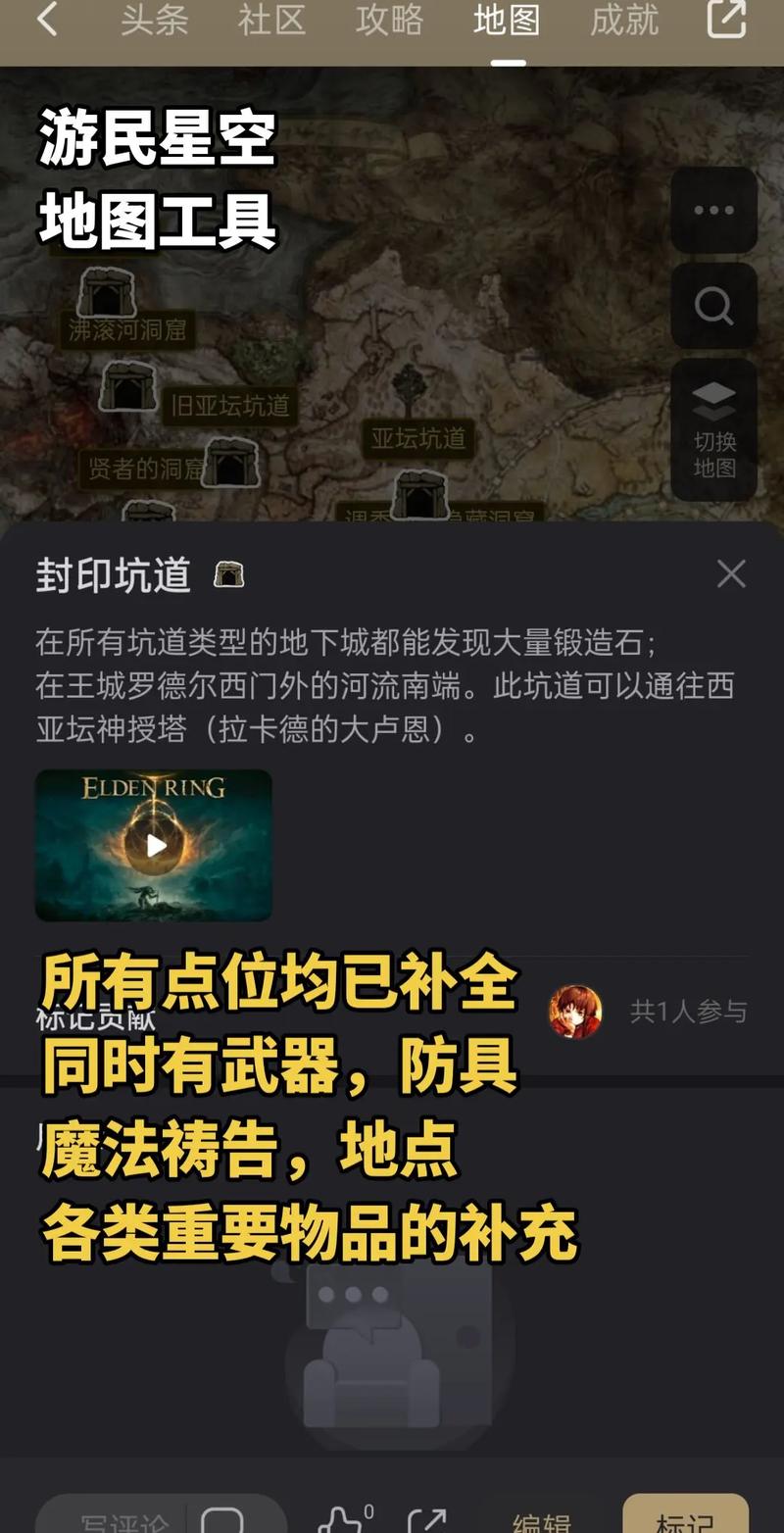Go back using the top-left arrow

[x=47, y=20]
